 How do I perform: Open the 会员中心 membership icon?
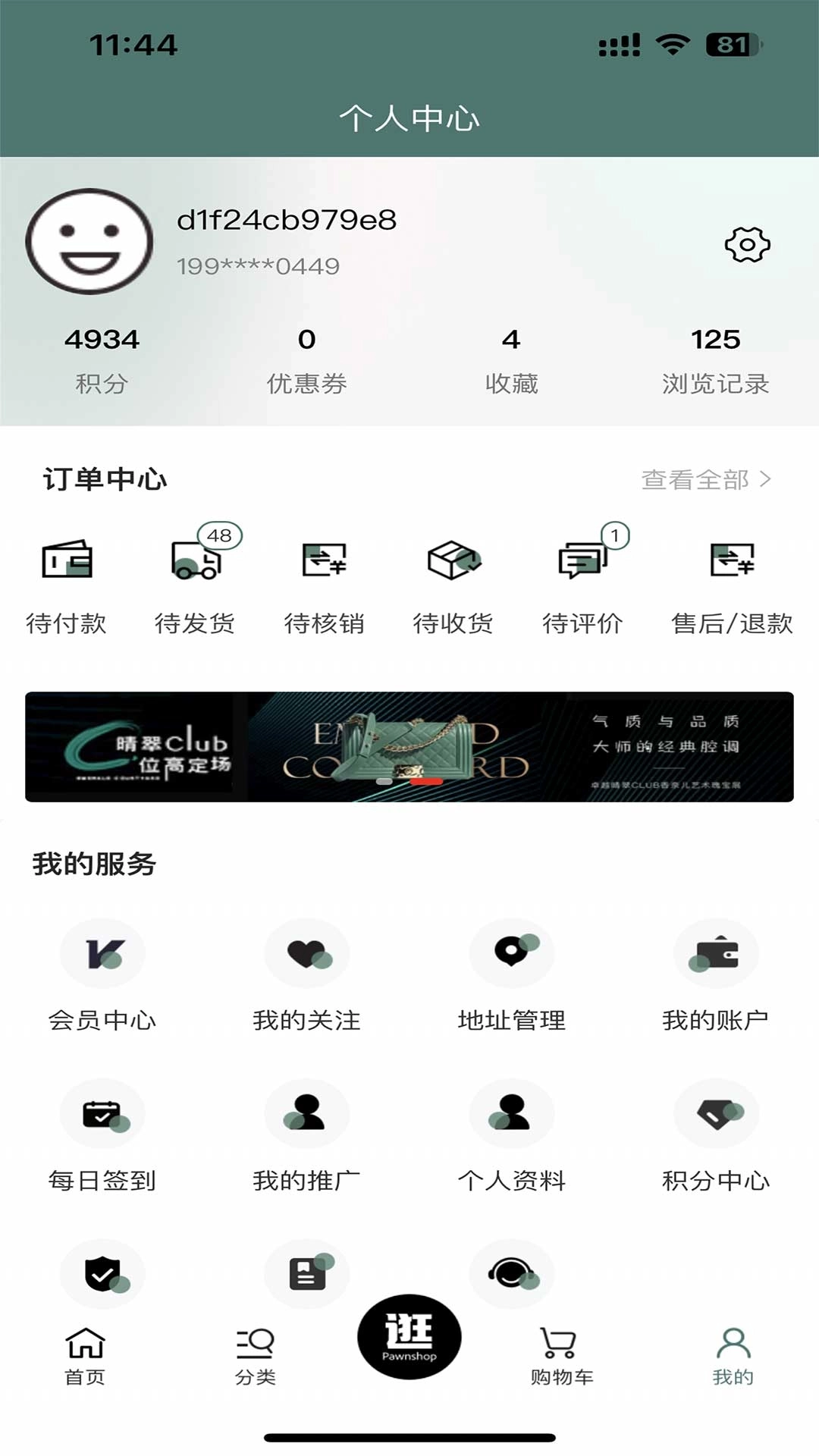coord(102,953)
